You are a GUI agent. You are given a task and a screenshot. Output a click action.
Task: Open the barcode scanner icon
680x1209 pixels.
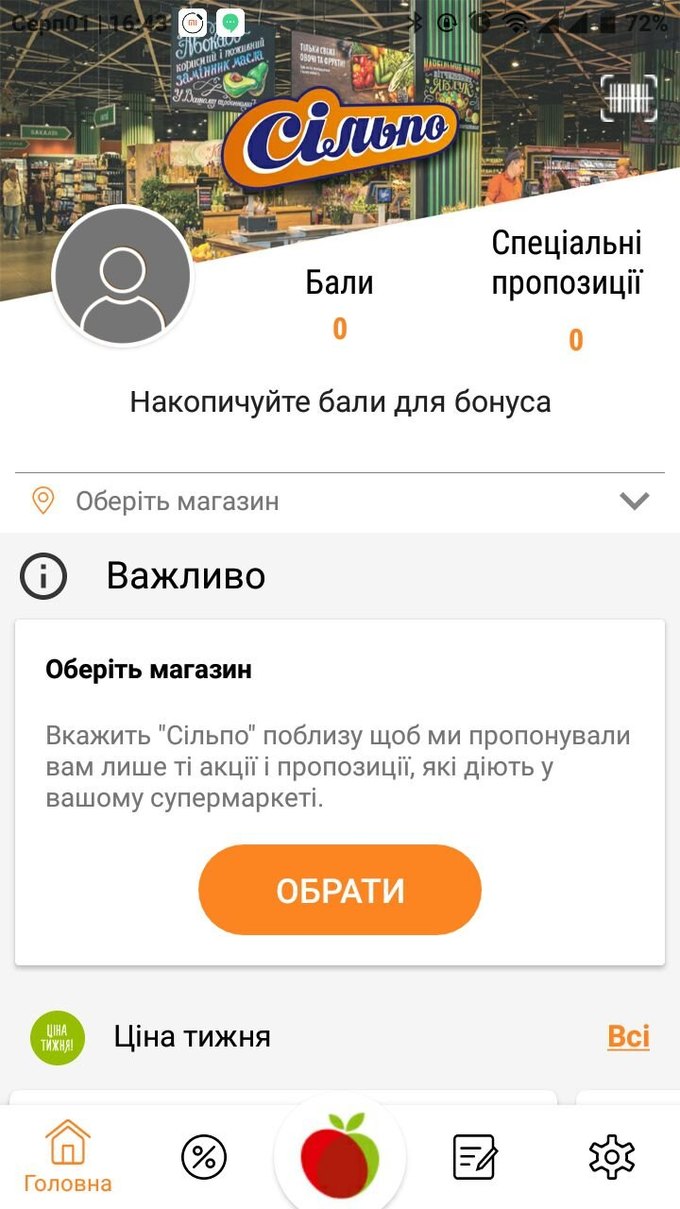point(629,98)
